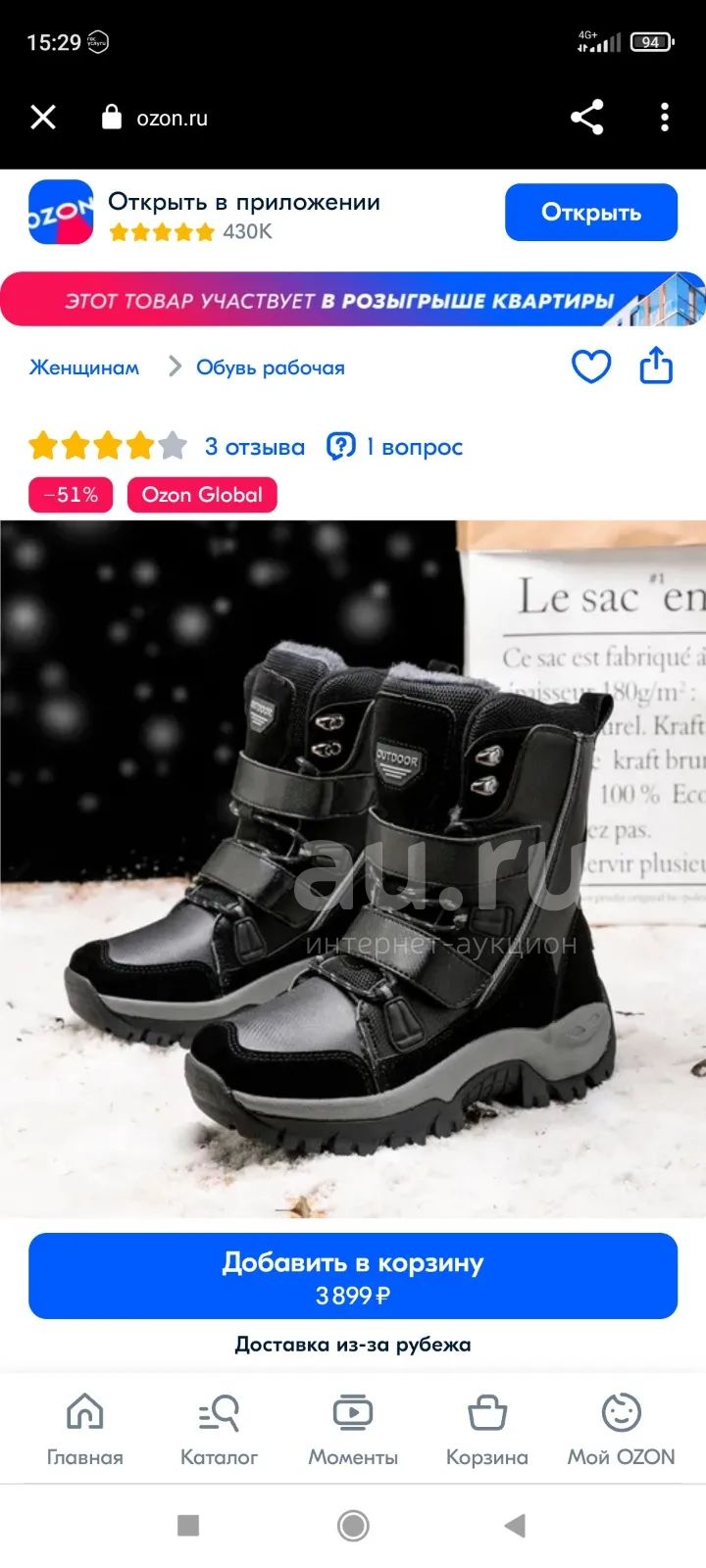
Task: Open the browser overflow menu
Action: click(x=665, y=118)
